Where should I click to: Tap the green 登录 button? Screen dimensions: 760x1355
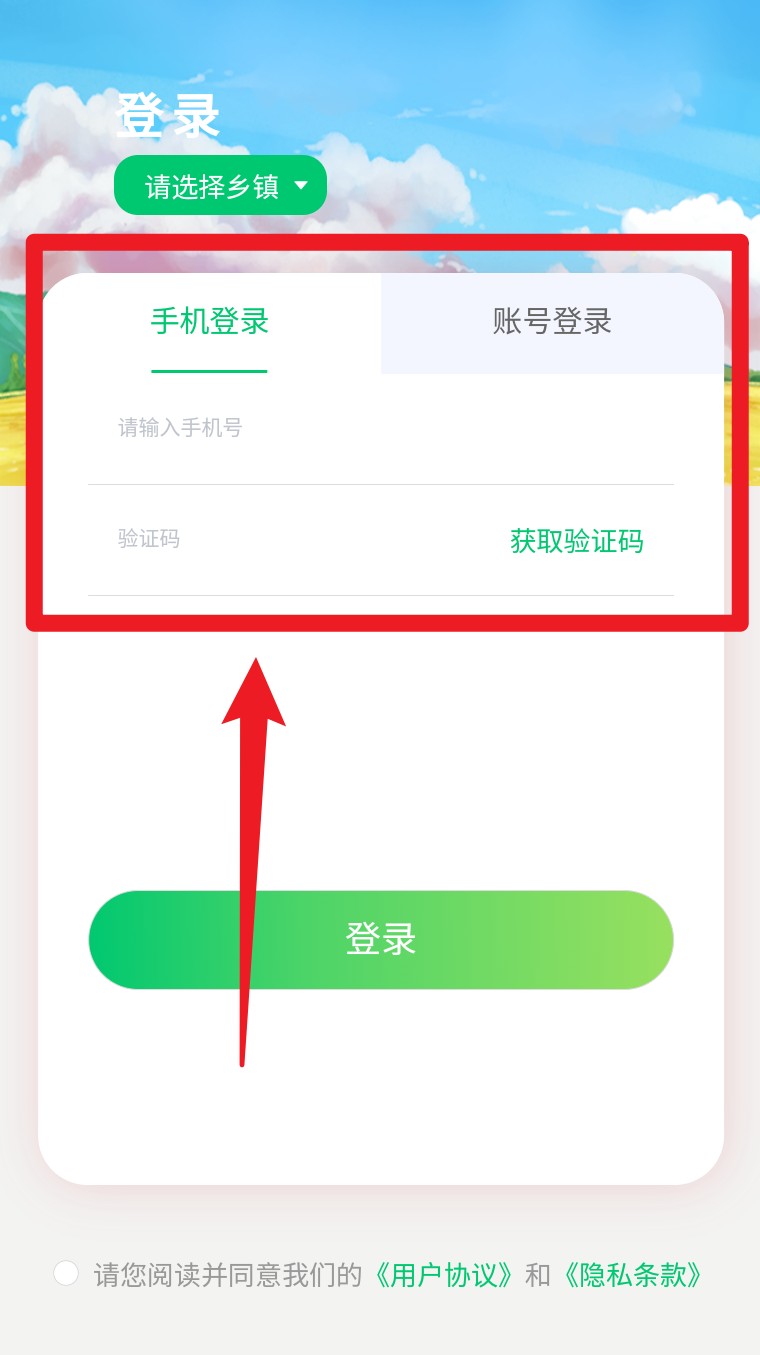[380, 940]
